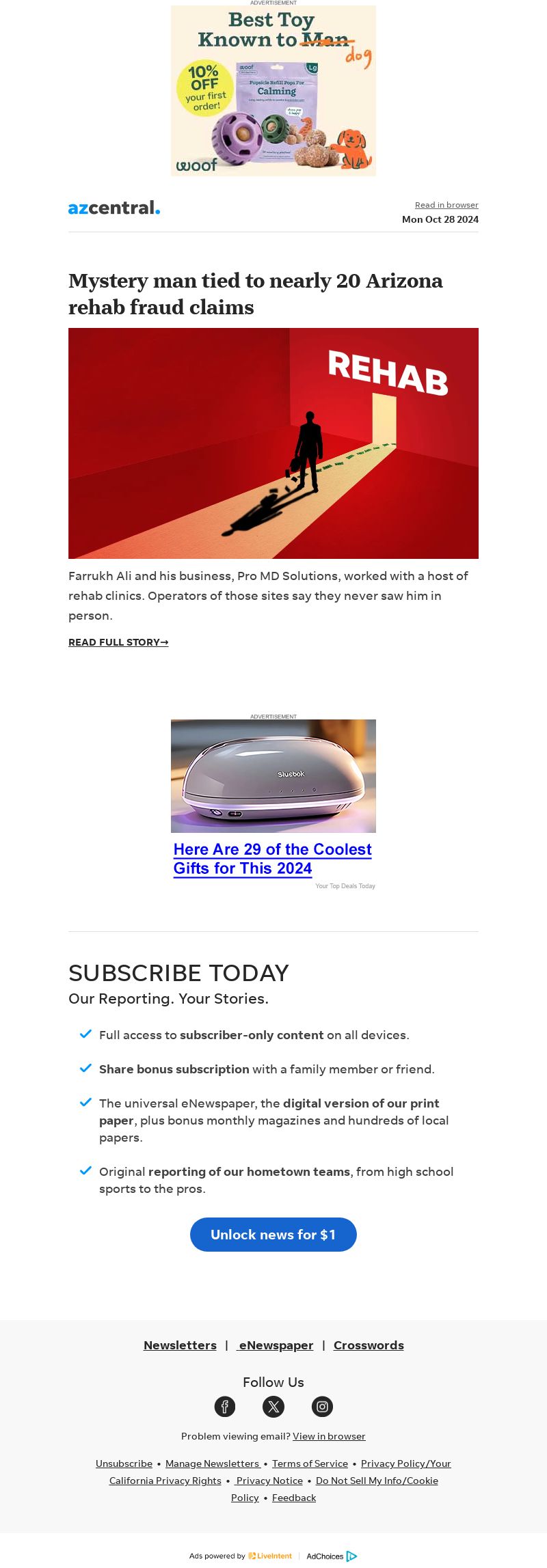Screen dimensions: 547x1568
Task: Open the Newsletters link
Action: coord(180,1345)
